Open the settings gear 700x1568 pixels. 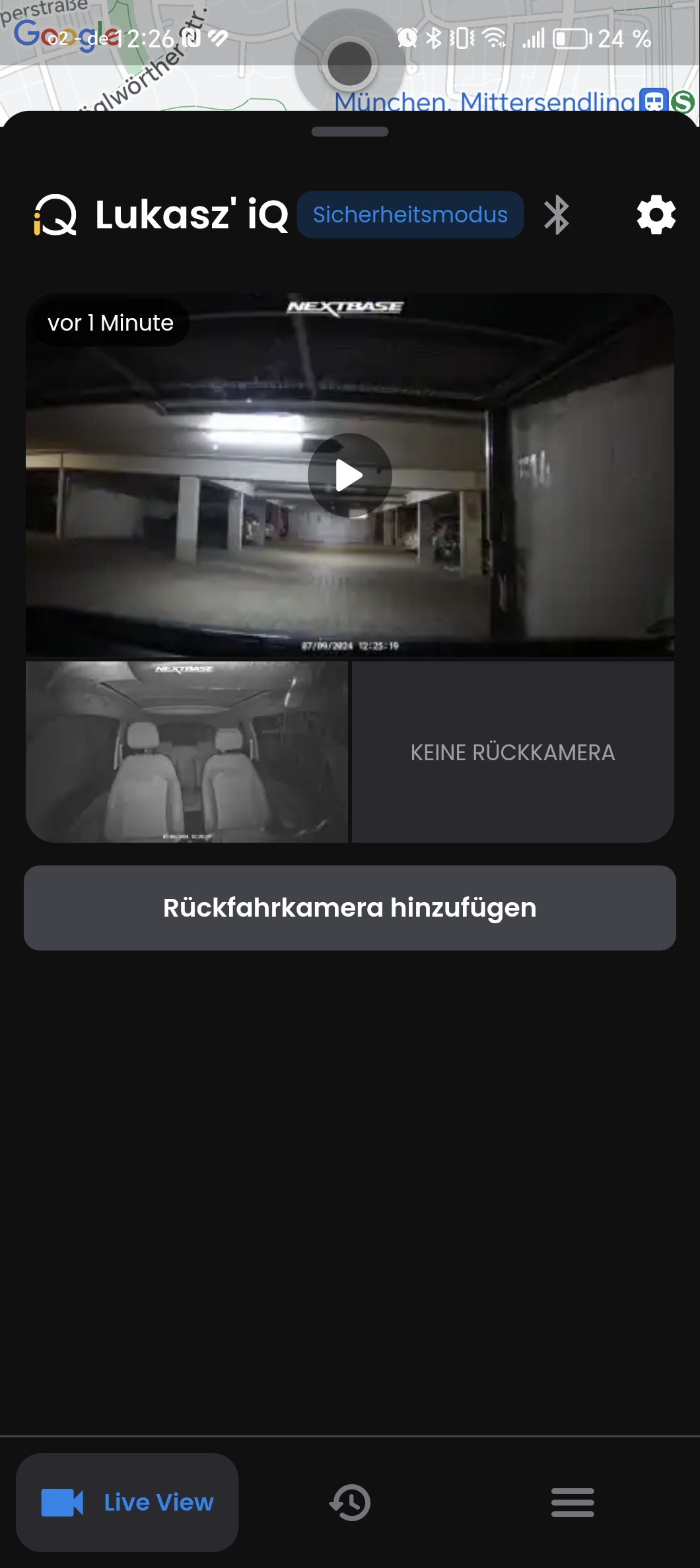coord(656,214)
